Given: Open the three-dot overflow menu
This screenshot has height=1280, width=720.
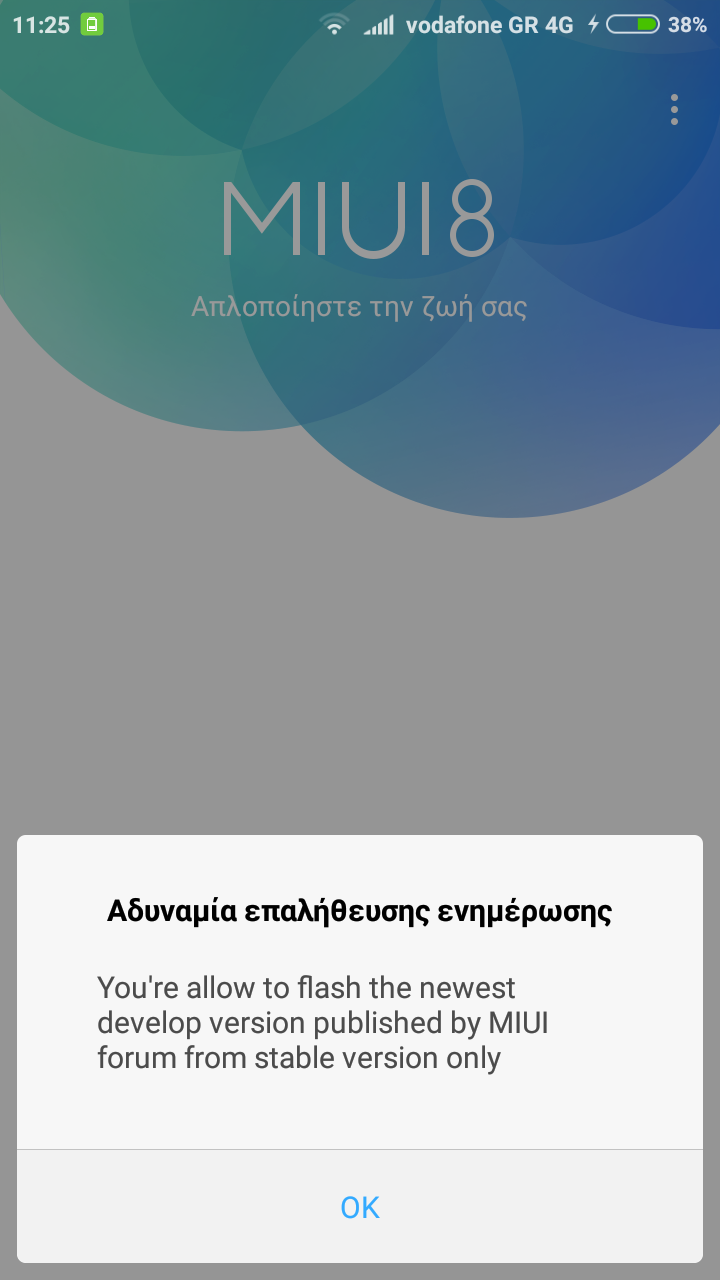Looking at the screenshot, I should (x=675, y=110).
